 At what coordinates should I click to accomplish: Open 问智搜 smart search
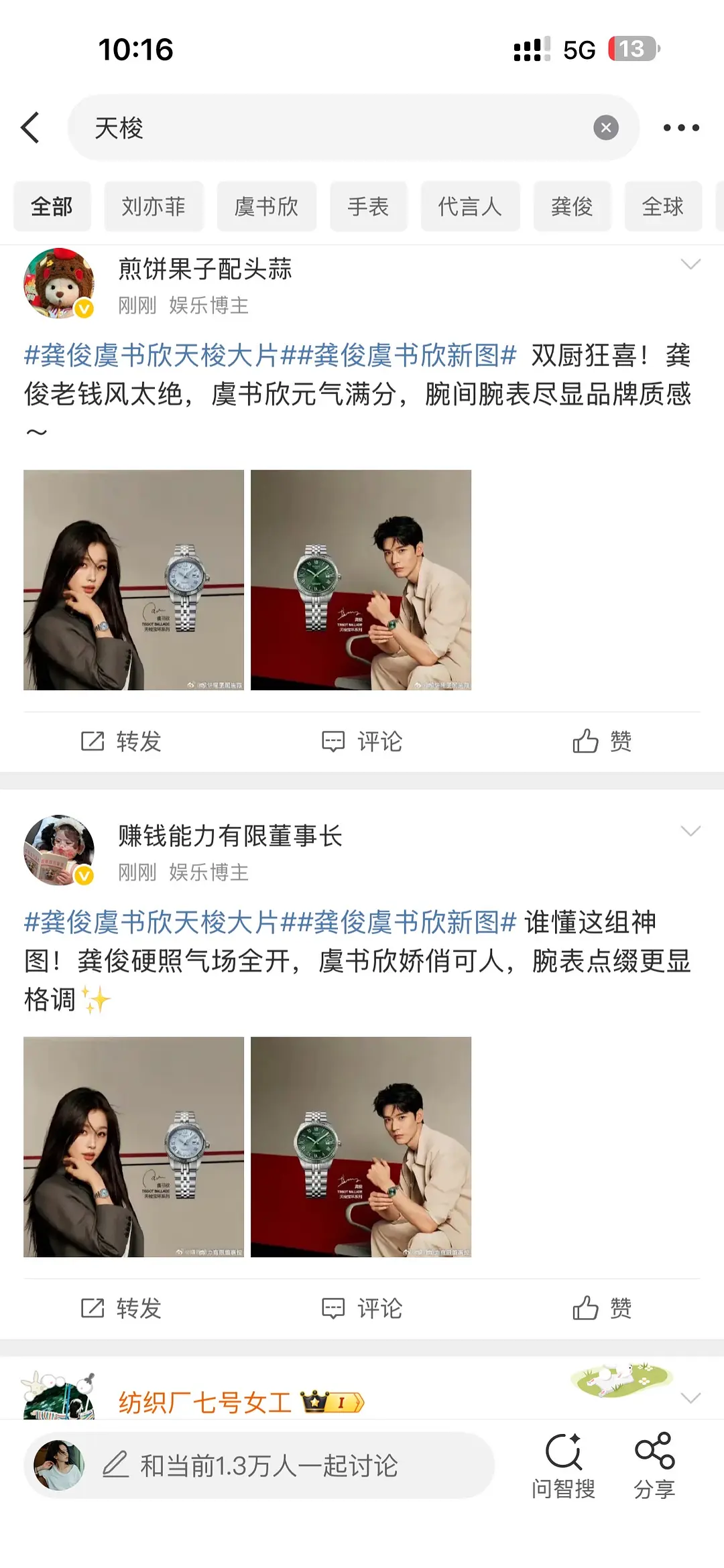point(563,1465)
